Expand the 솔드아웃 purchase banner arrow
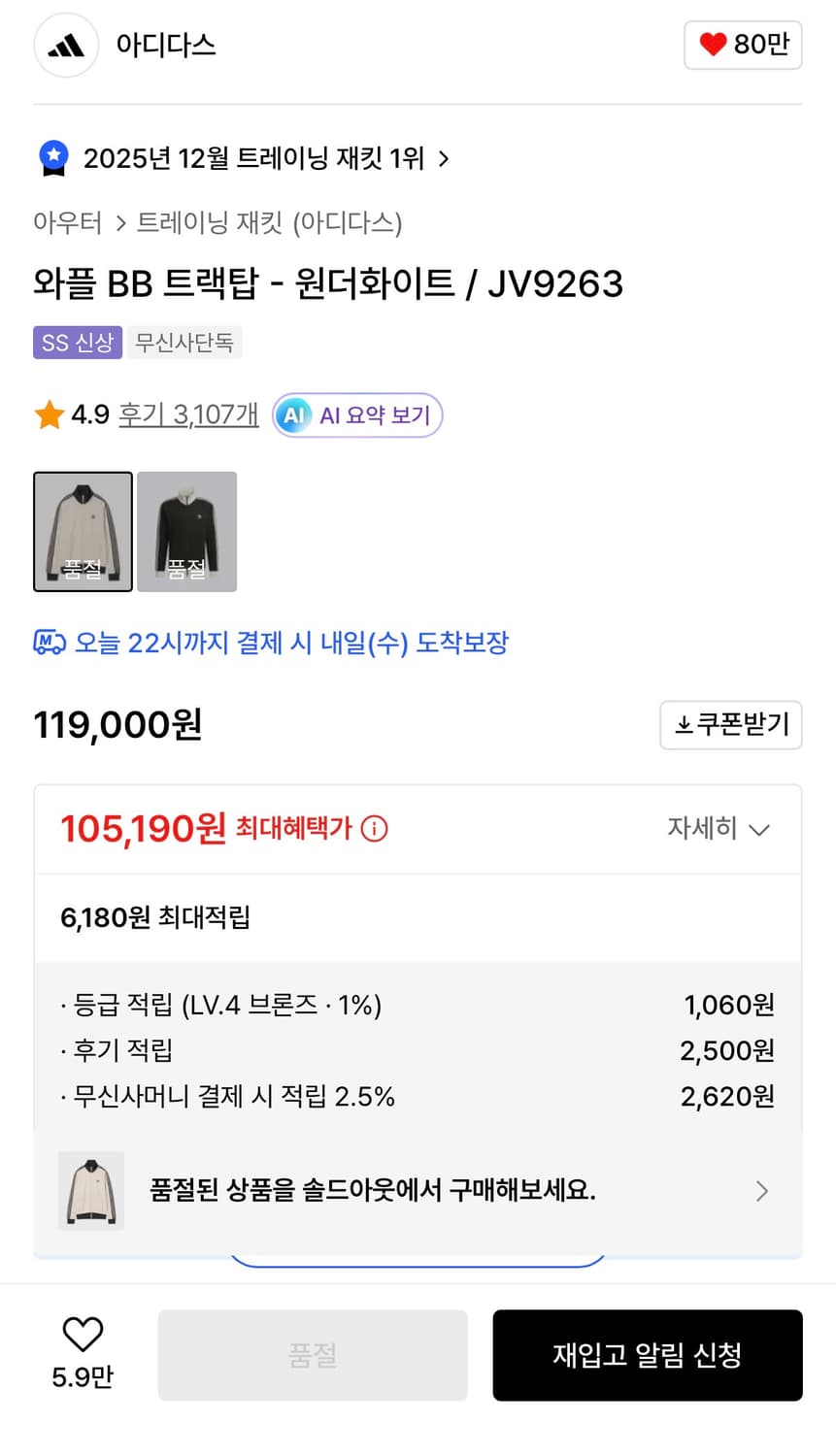 [x=763, y=1191]
